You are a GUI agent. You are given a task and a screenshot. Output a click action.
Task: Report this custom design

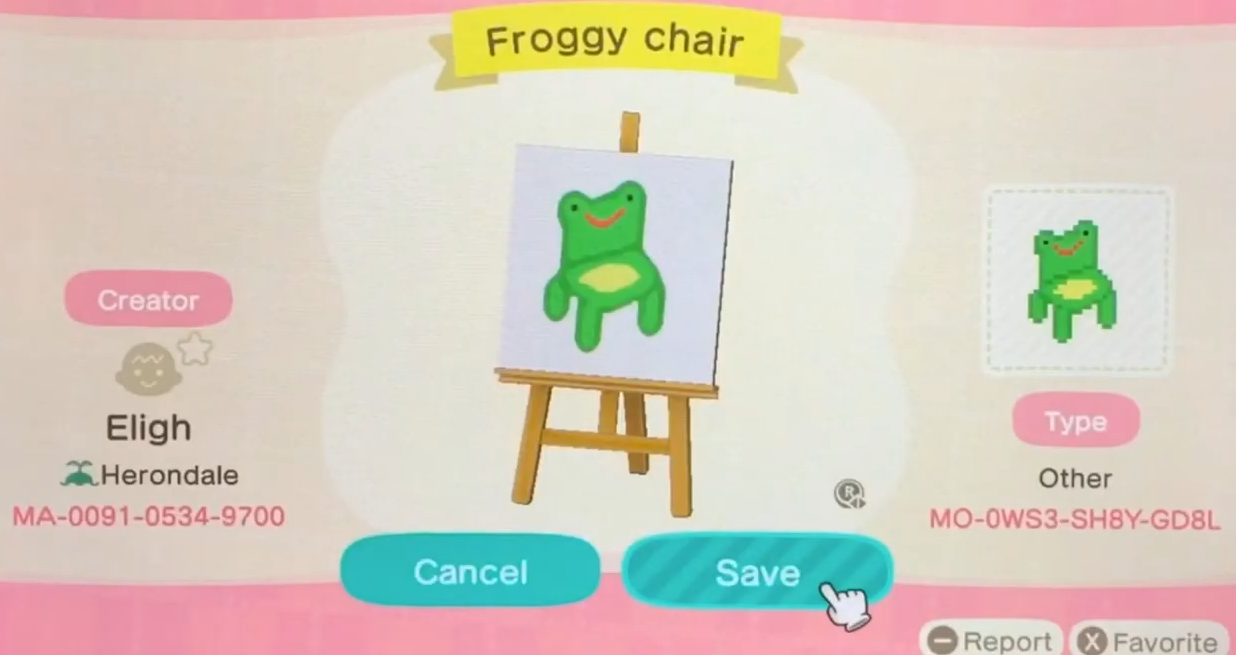(x=990, y=640)
